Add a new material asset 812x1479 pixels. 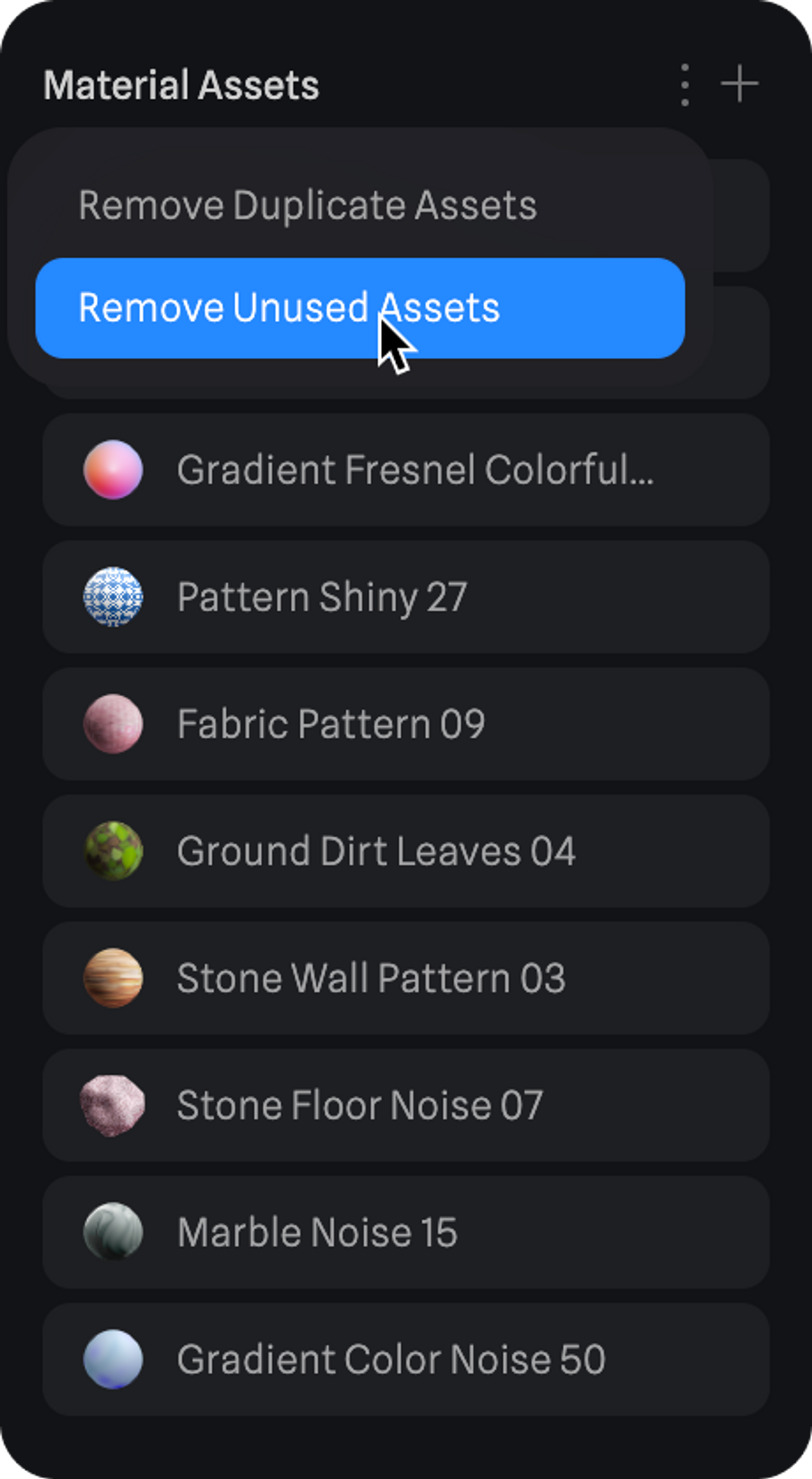(x=739, y=85)
